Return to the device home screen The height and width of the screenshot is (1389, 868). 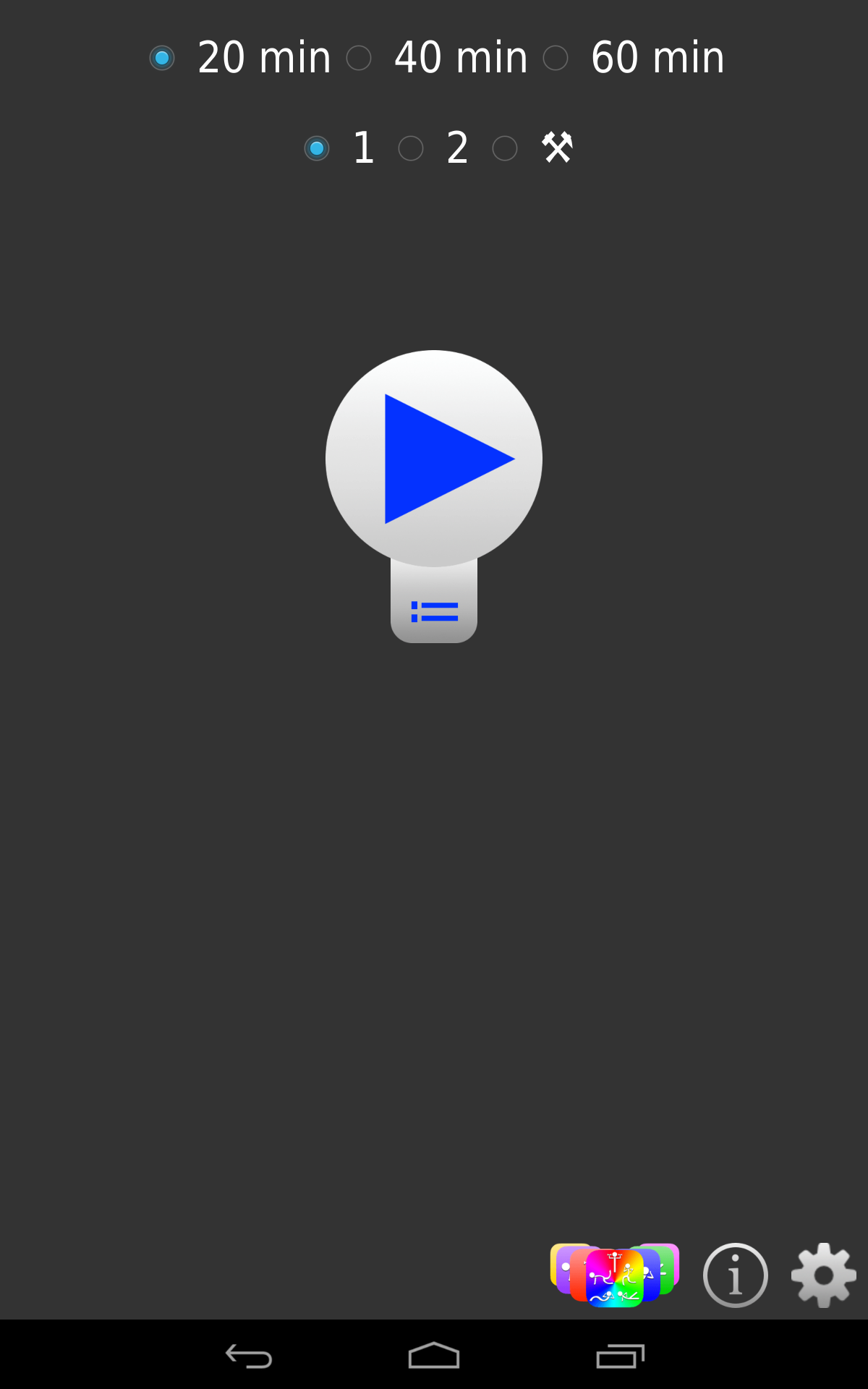434,1356
